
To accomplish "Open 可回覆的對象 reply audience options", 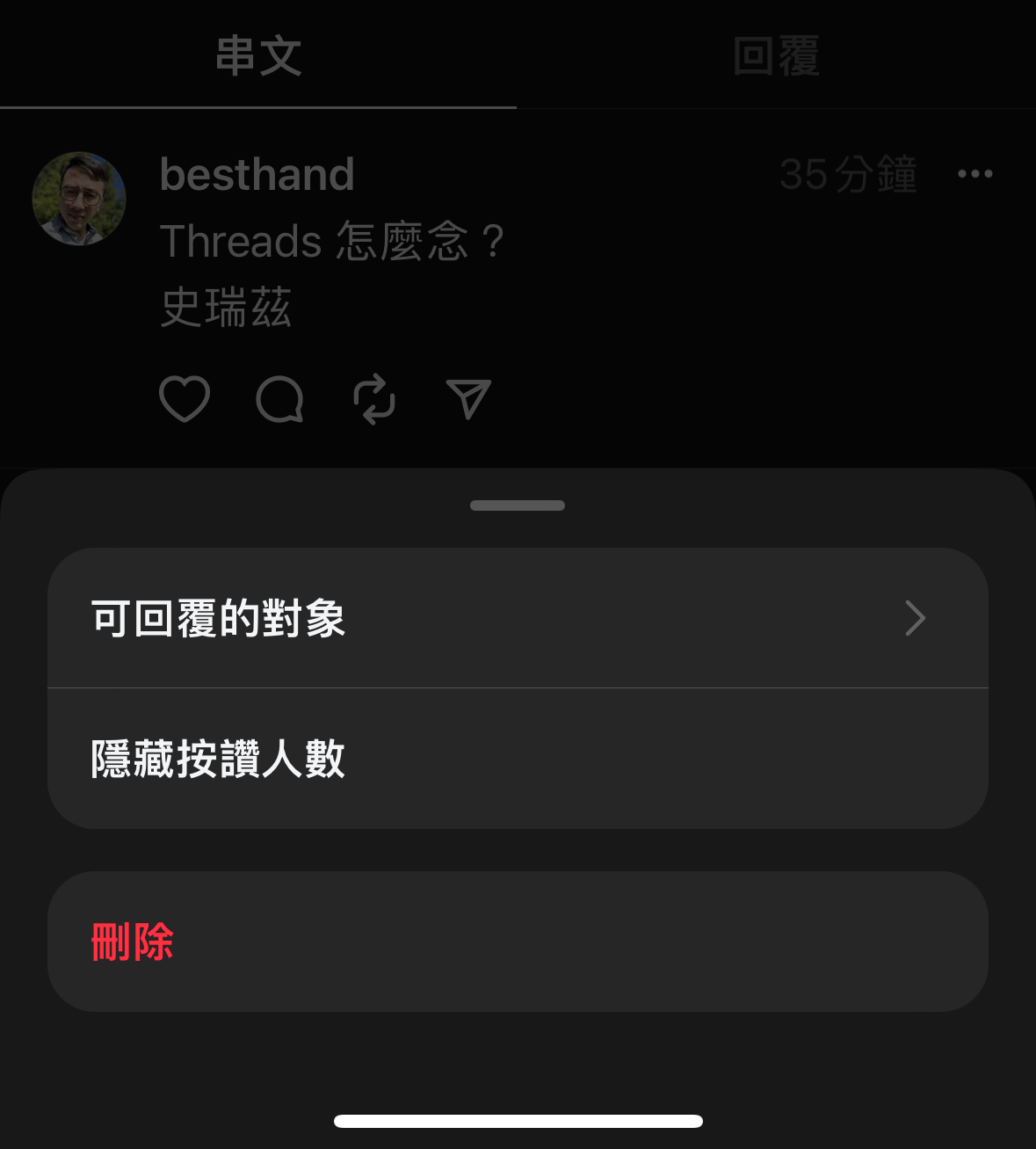I will coord(518,618).
